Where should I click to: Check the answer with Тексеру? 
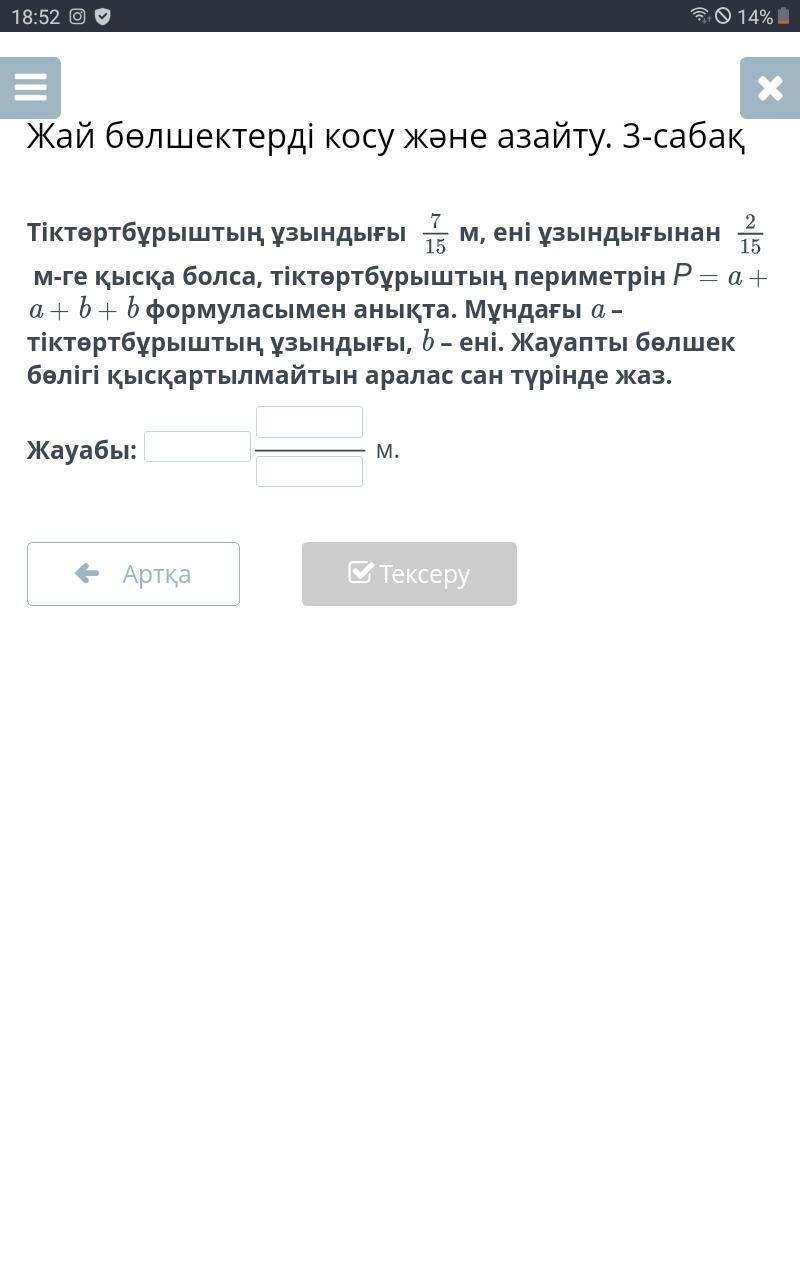pyautogui.click(x=409, y=574)
